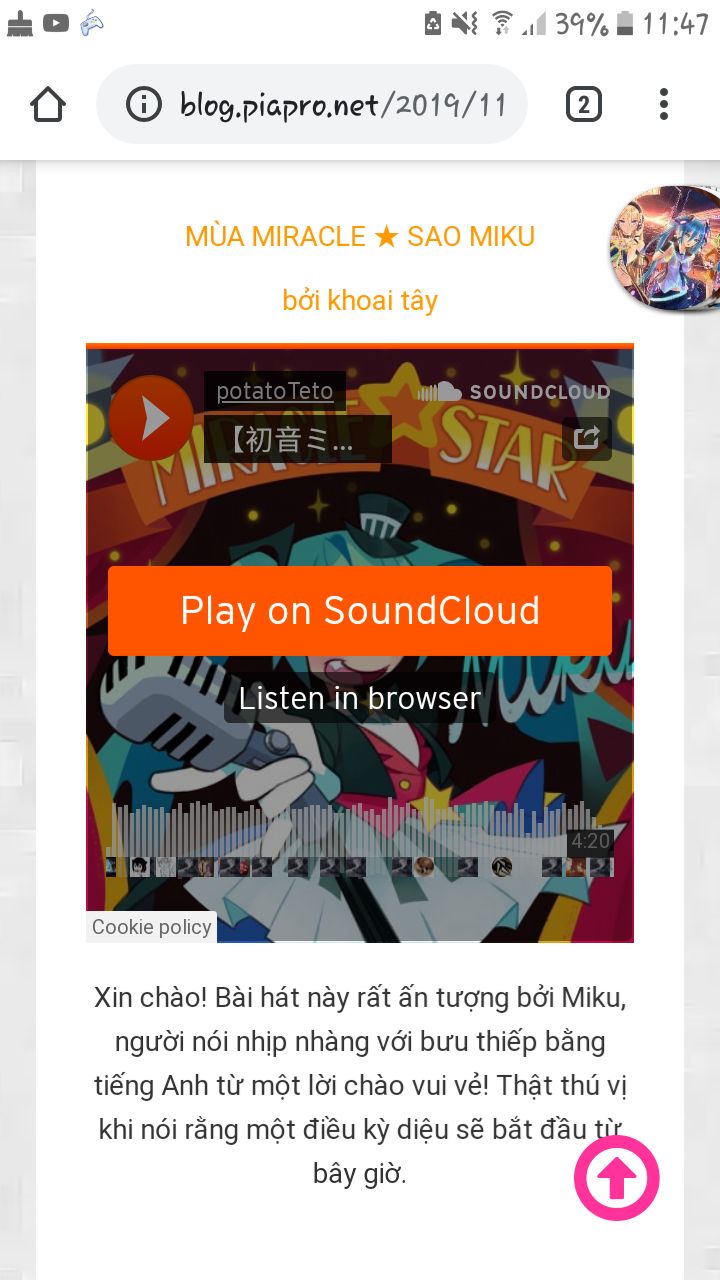Jump back to top with pink arrow button
720x1280 pixels.
click(617, 1178)
